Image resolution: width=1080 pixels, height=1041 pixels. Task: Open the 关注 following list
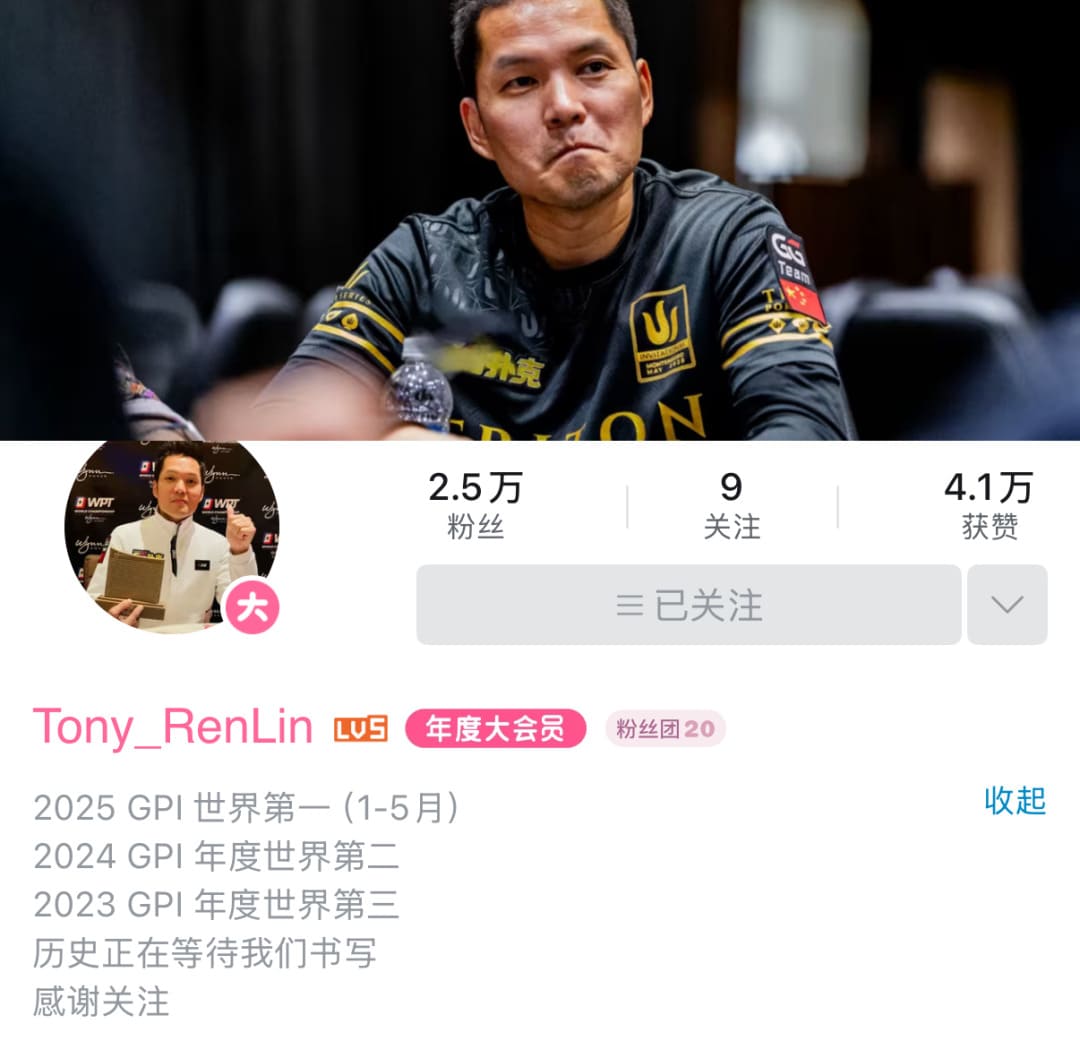731,506
